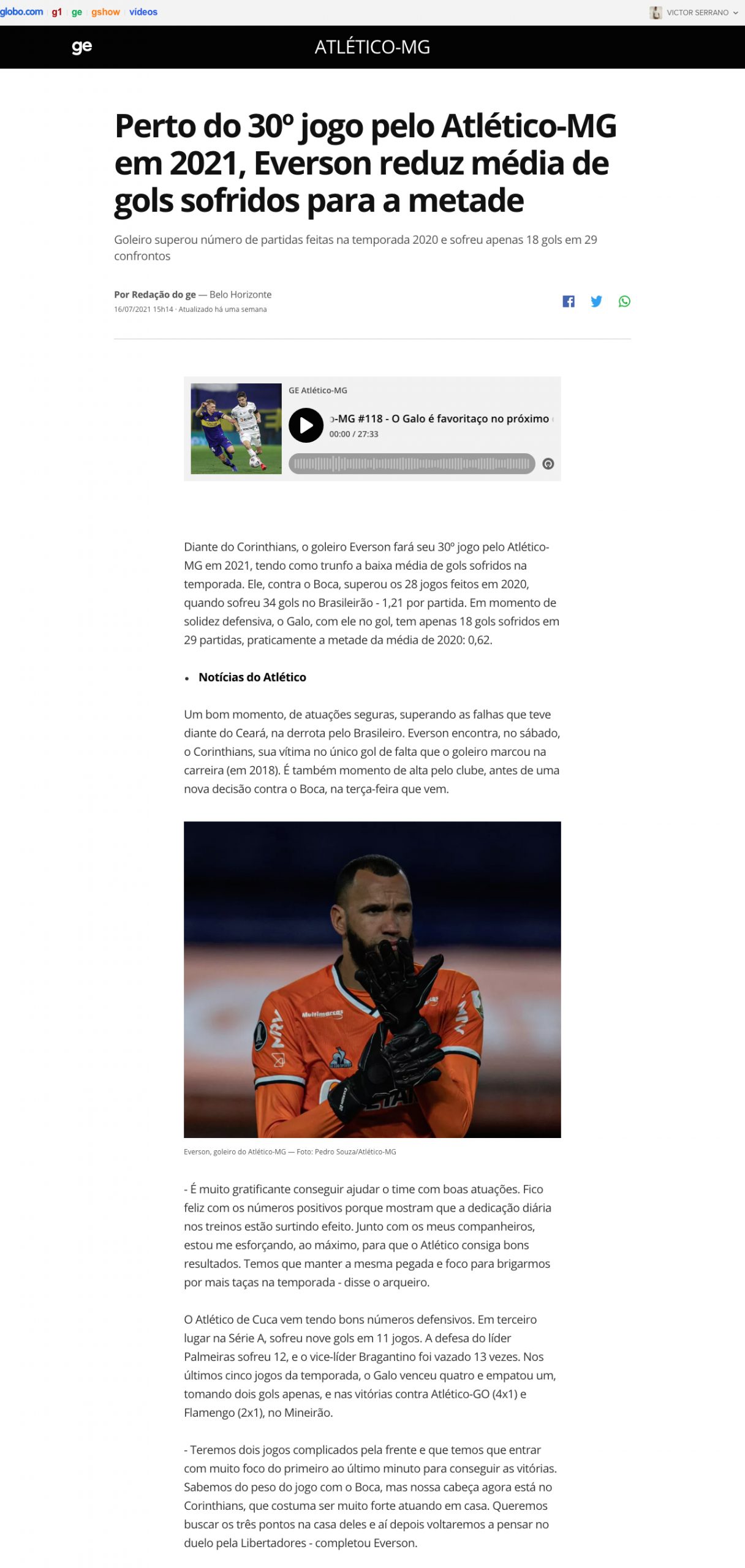Image resolution: width=745 pixels, height=1568 pixels.
Task: Tap the ge logo in the header
Action: tap(81, 47)
